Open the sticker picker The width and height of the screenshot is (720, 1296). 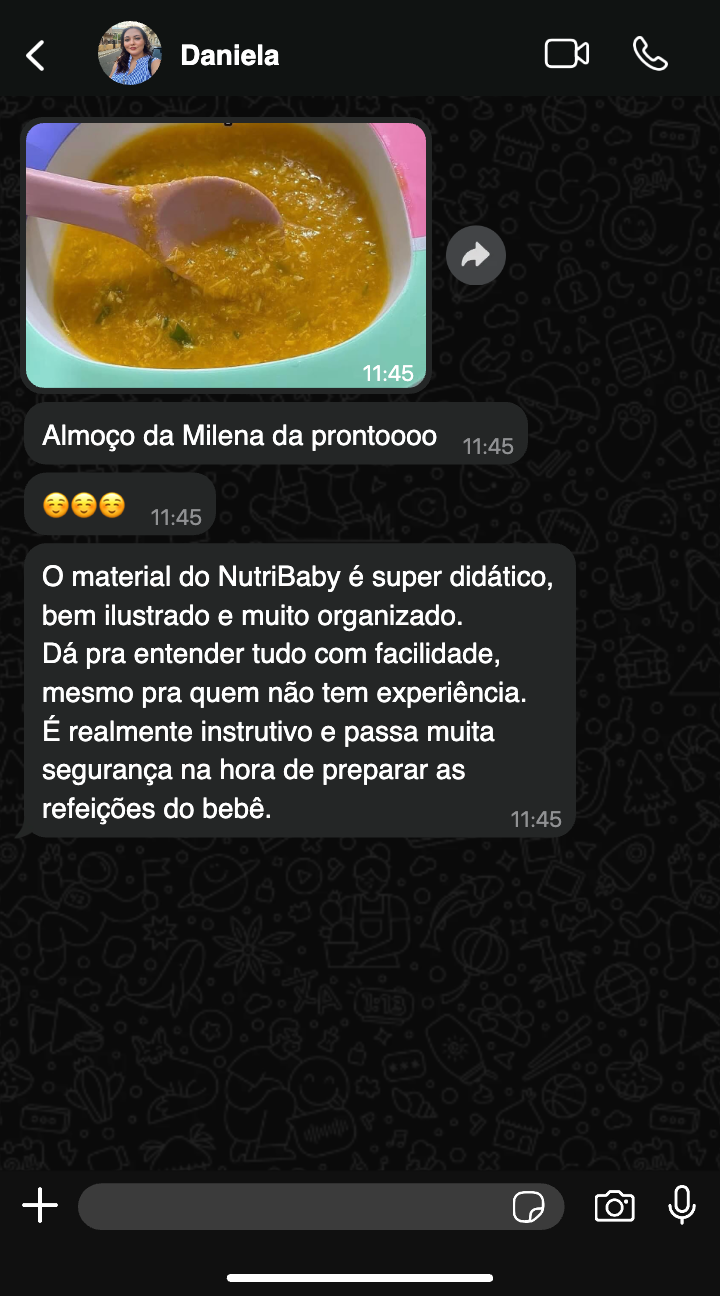tap(528, 1207)
